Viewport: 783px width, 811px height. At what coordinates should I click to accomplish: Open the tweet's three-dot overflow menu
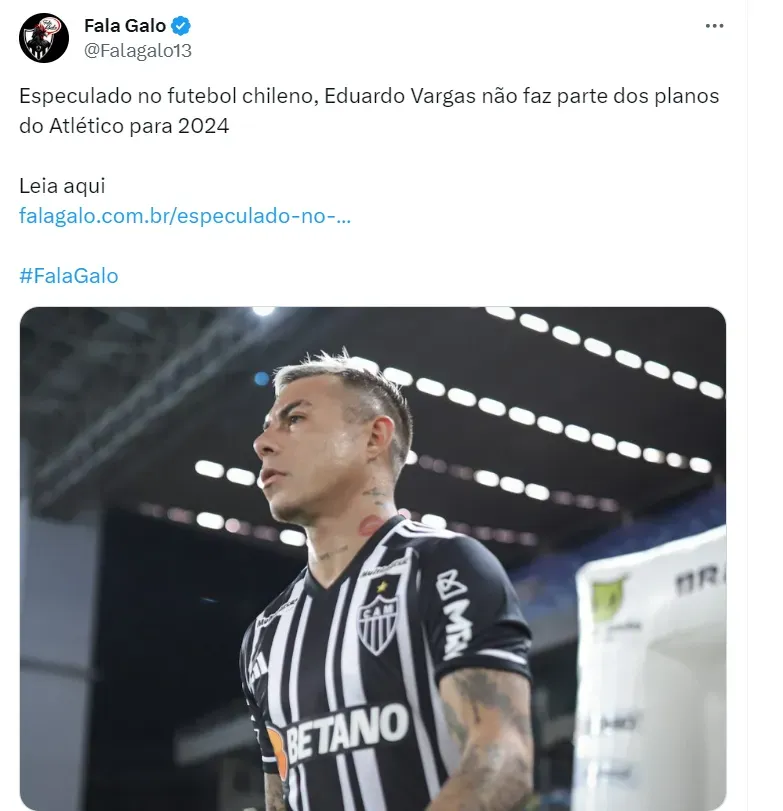(714, 27)
